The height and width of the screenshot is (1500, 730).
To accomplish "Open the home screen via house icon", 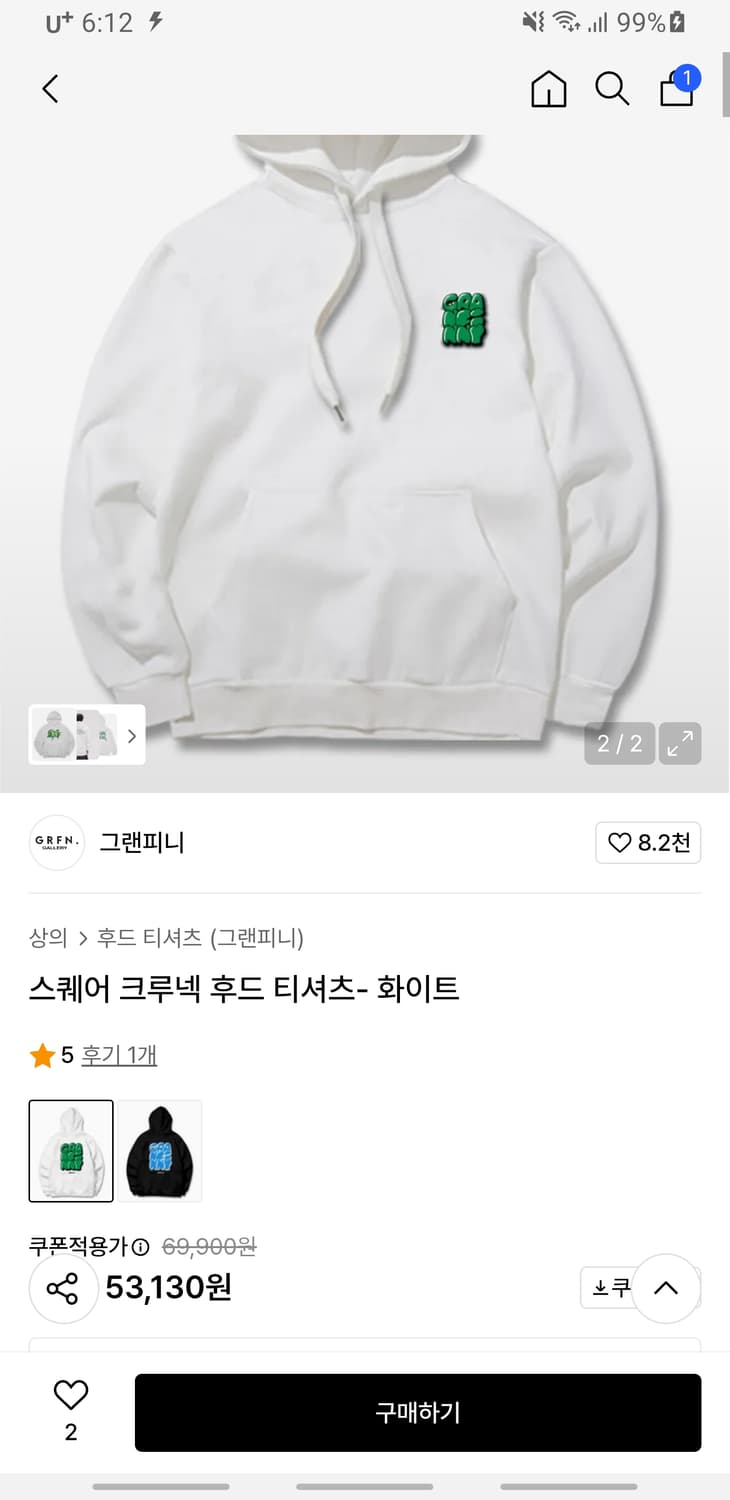I will click(548, 89).
